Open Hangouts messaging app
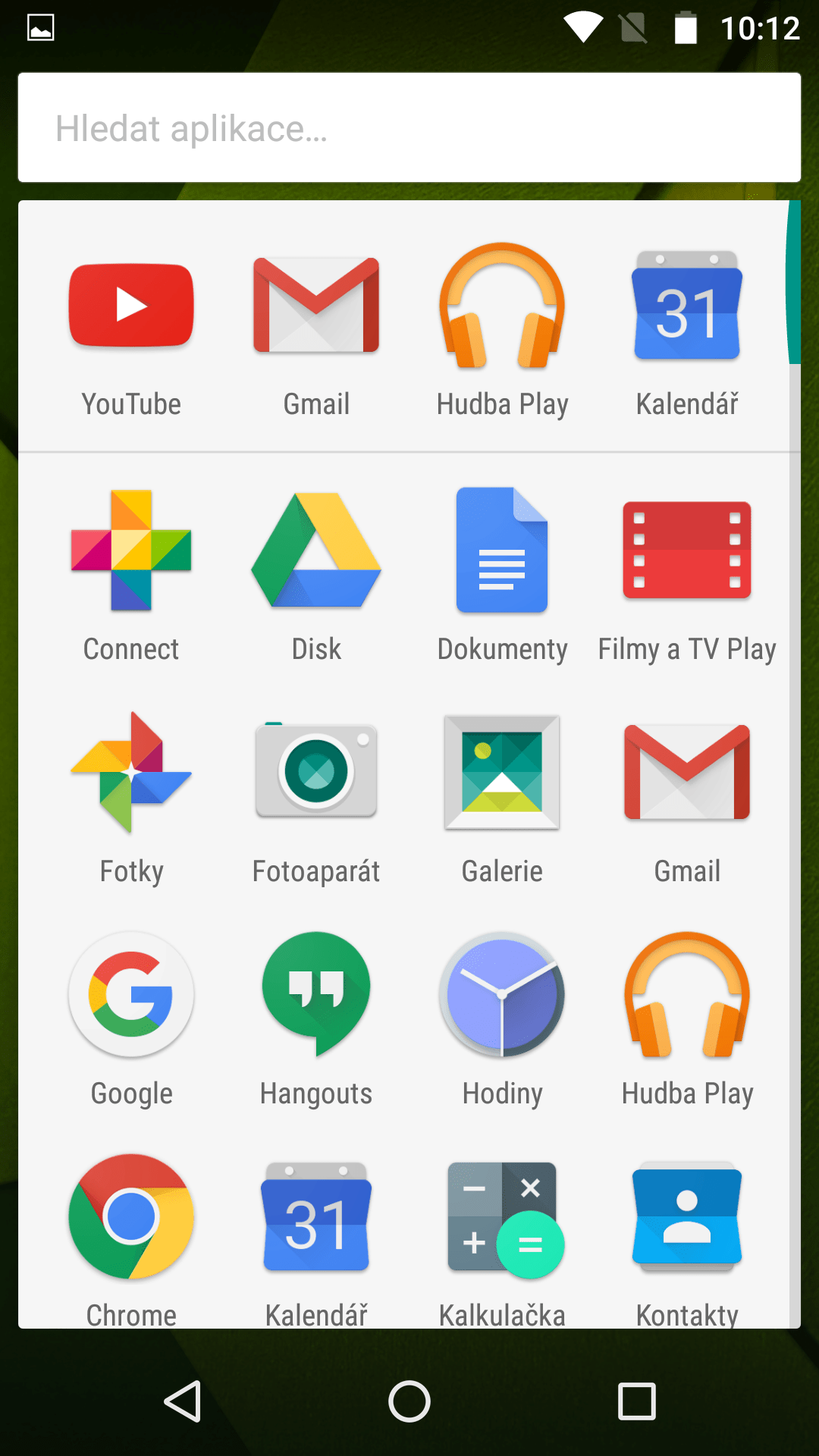The width and height of the screenshot is (819, 1456). coord(316,994)
